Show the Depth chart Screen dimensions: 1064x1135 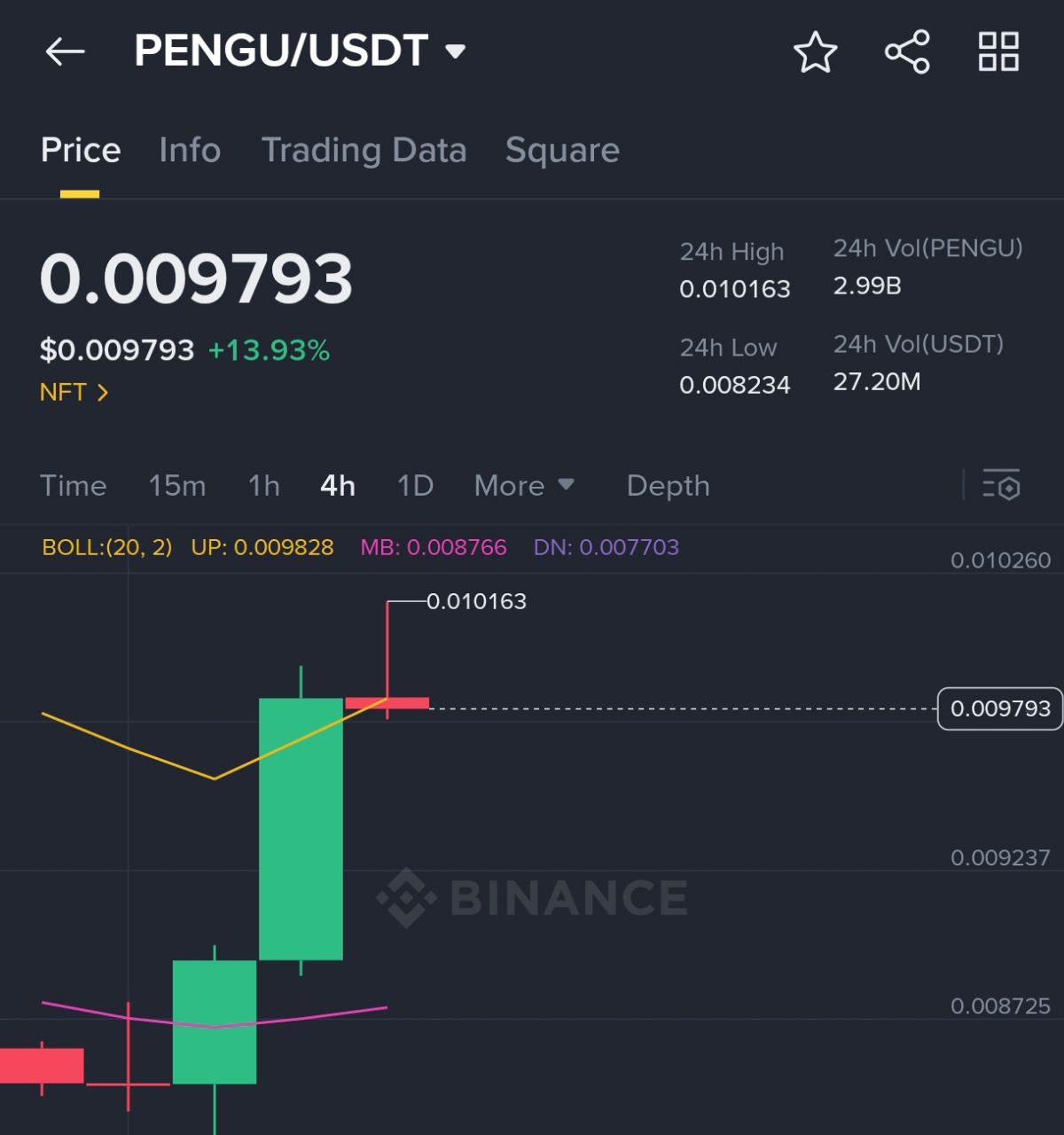668,486
